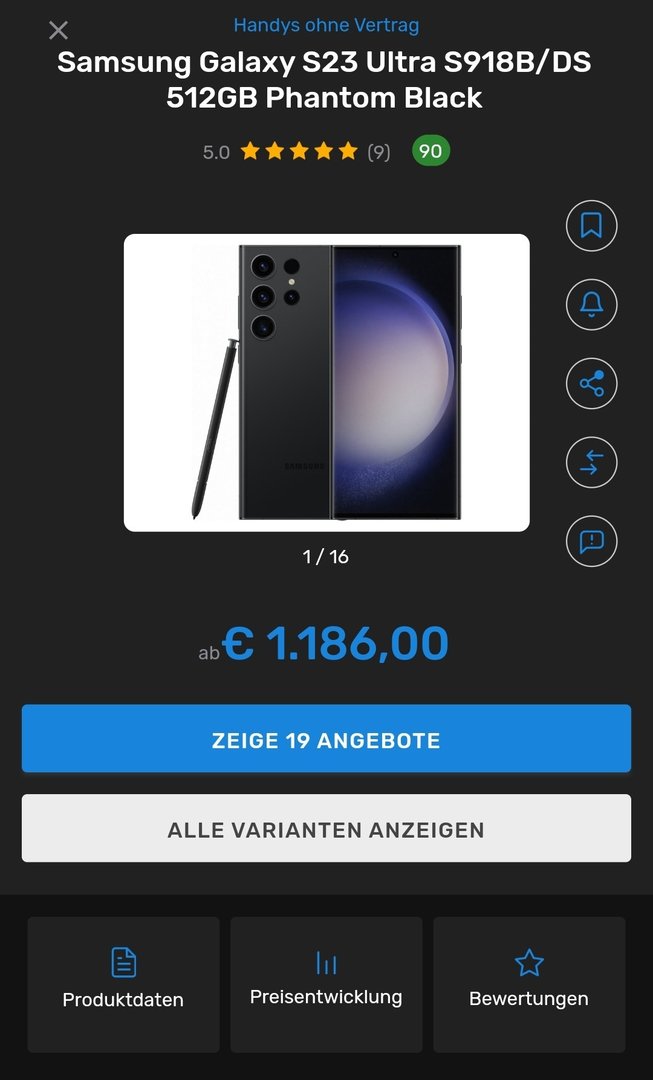Tap Zeige 19 Angebote

click(x=326, y=739)
